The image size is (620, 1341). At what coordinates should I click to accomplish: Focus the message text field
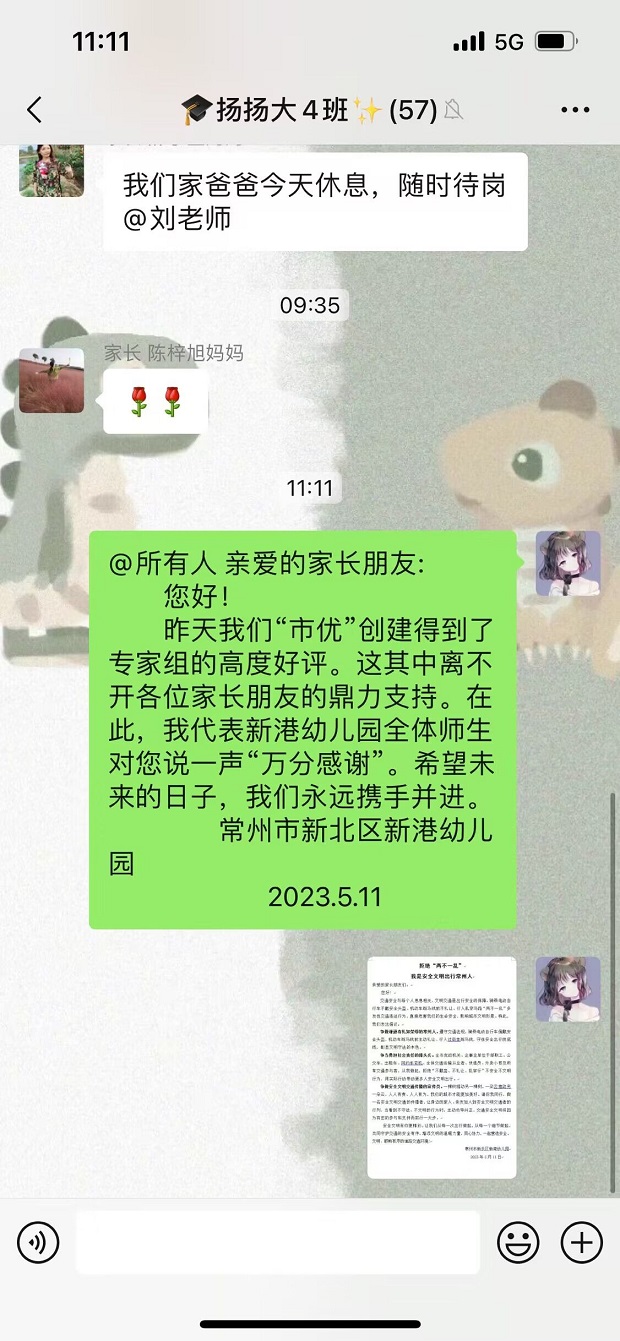pyautogui.click(x=278, y=1243)
